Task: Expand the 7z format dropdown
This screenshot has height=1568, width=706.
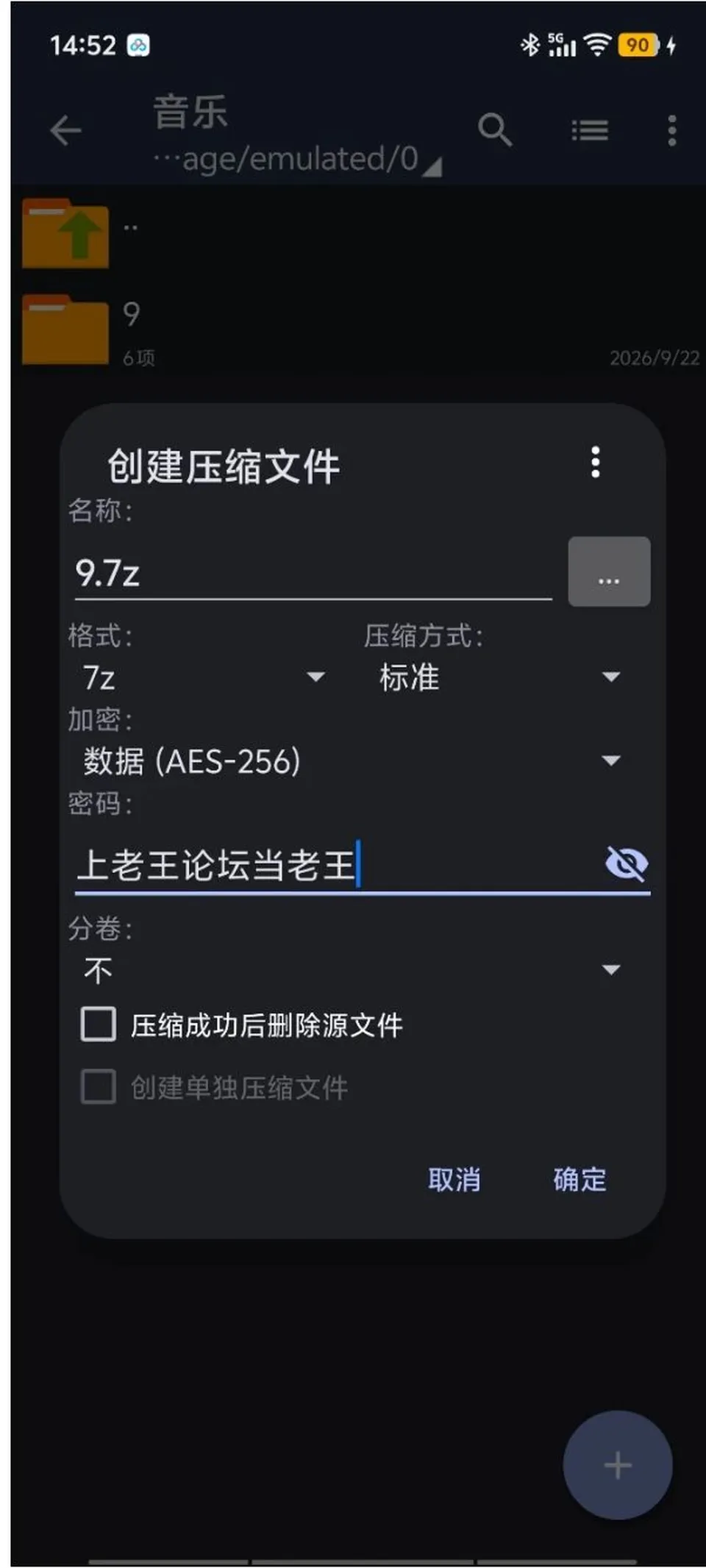Action: [x=204, y=677]
